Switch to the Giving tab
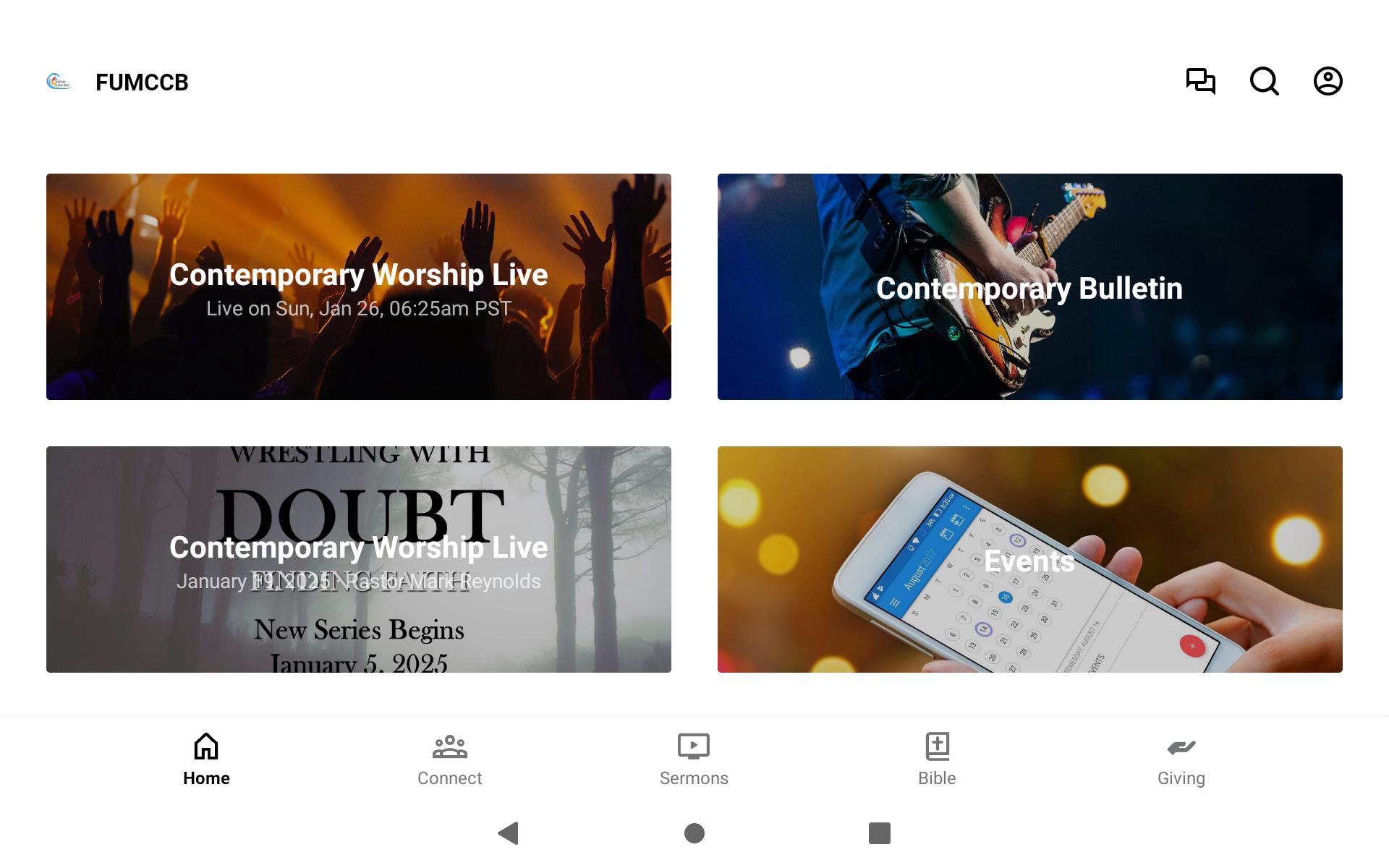Image resolution: width=1389 pixels, height=868 pixels. pyautogui.click(x=1181, y=759)
